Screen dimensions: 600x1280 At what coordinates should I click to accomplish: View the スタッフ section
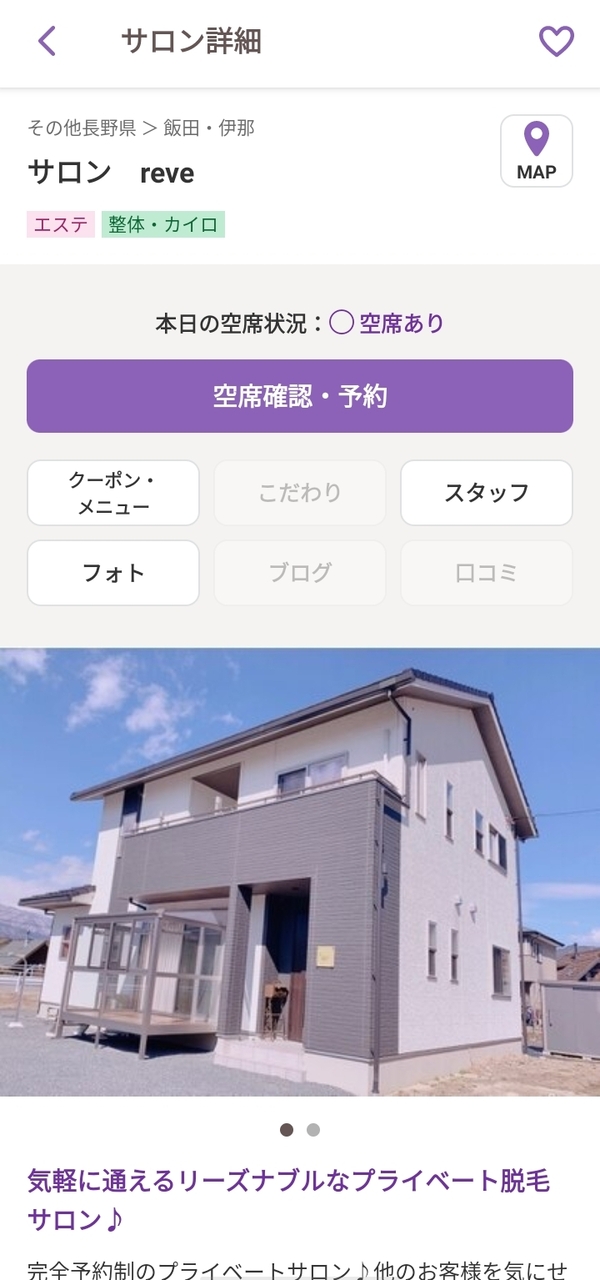pos(486,493)
